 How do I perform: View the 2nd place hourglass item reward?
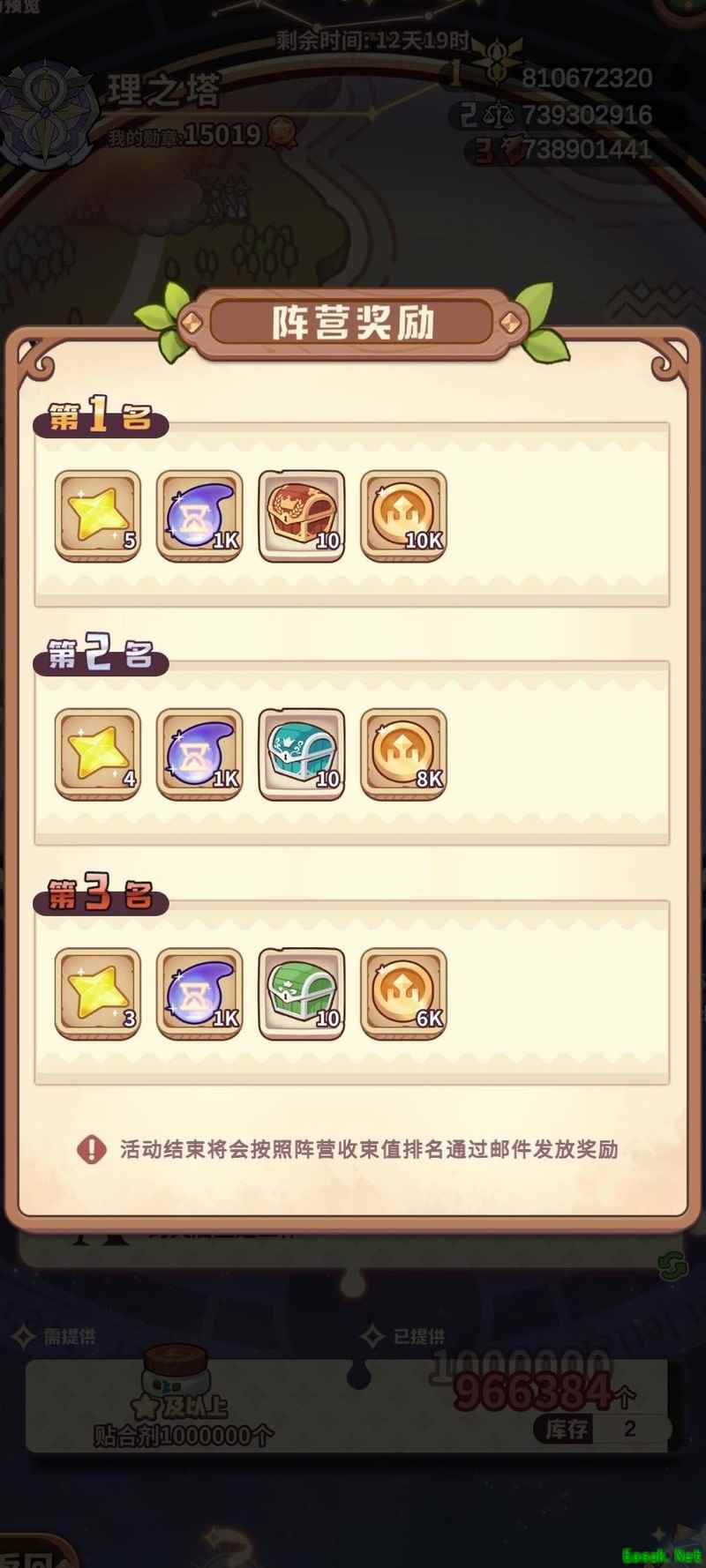point(199,754)
